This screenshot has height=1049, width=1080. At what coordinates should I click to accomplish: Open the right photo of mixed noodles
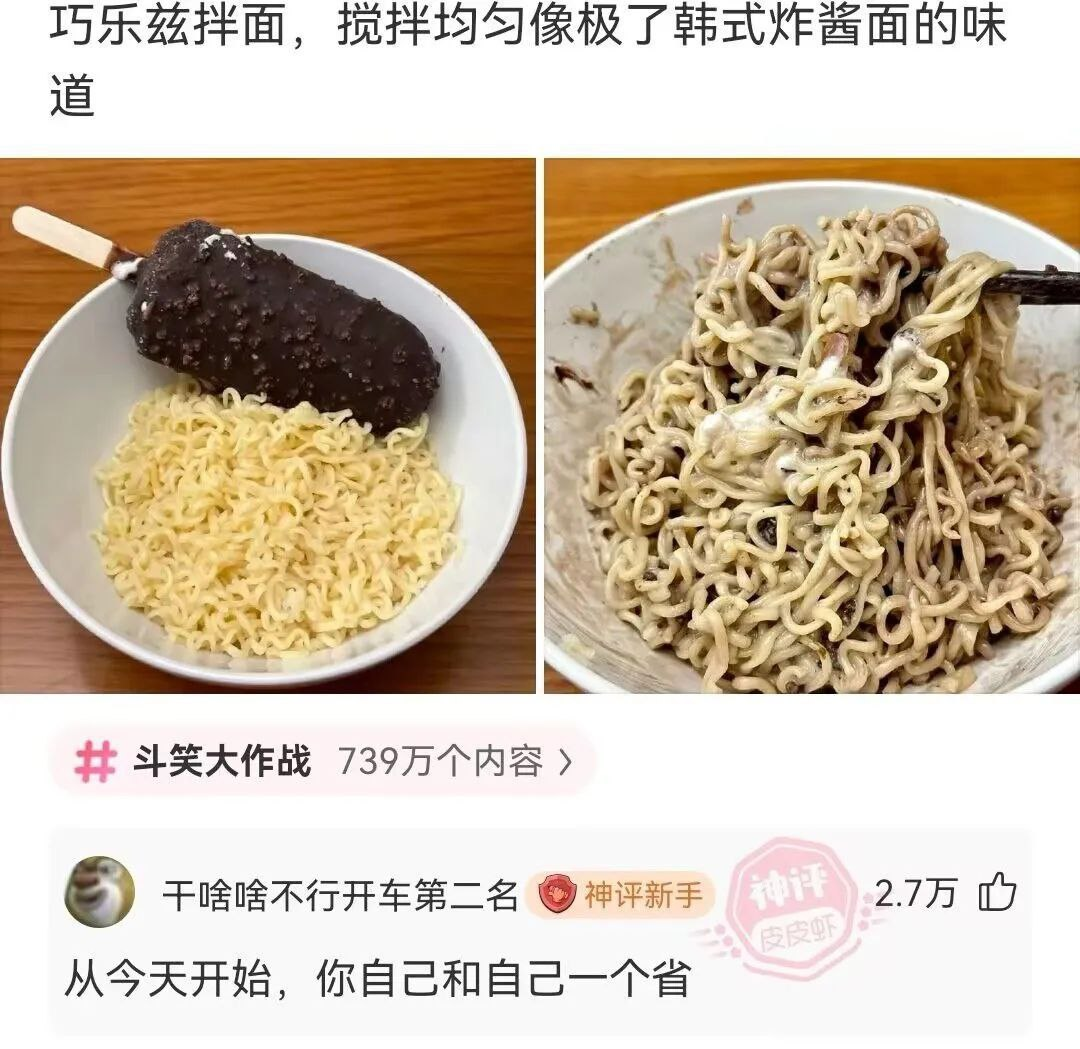812,426
